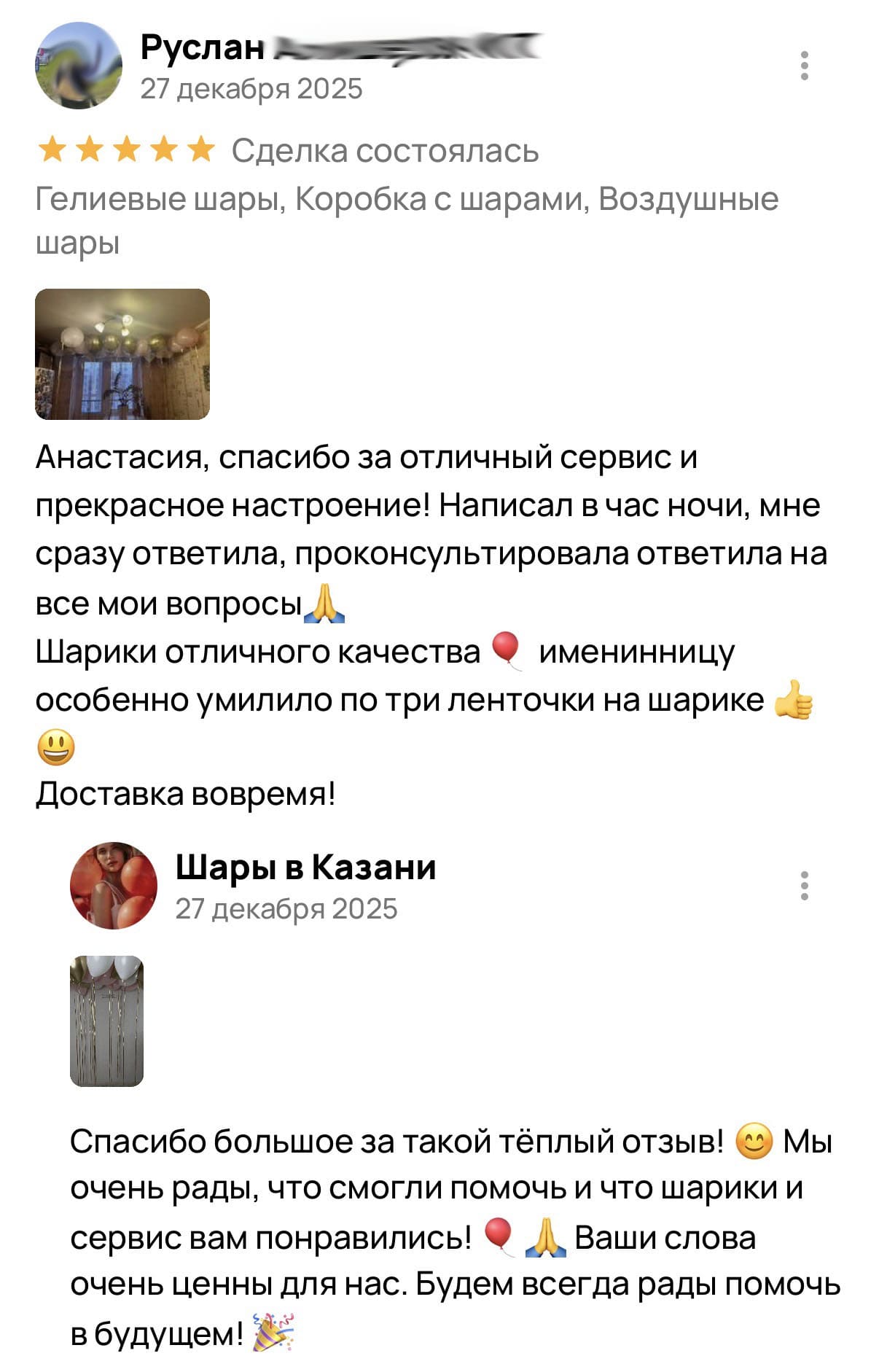Open the photo in Шары в Казани reply

[106, 1021]
